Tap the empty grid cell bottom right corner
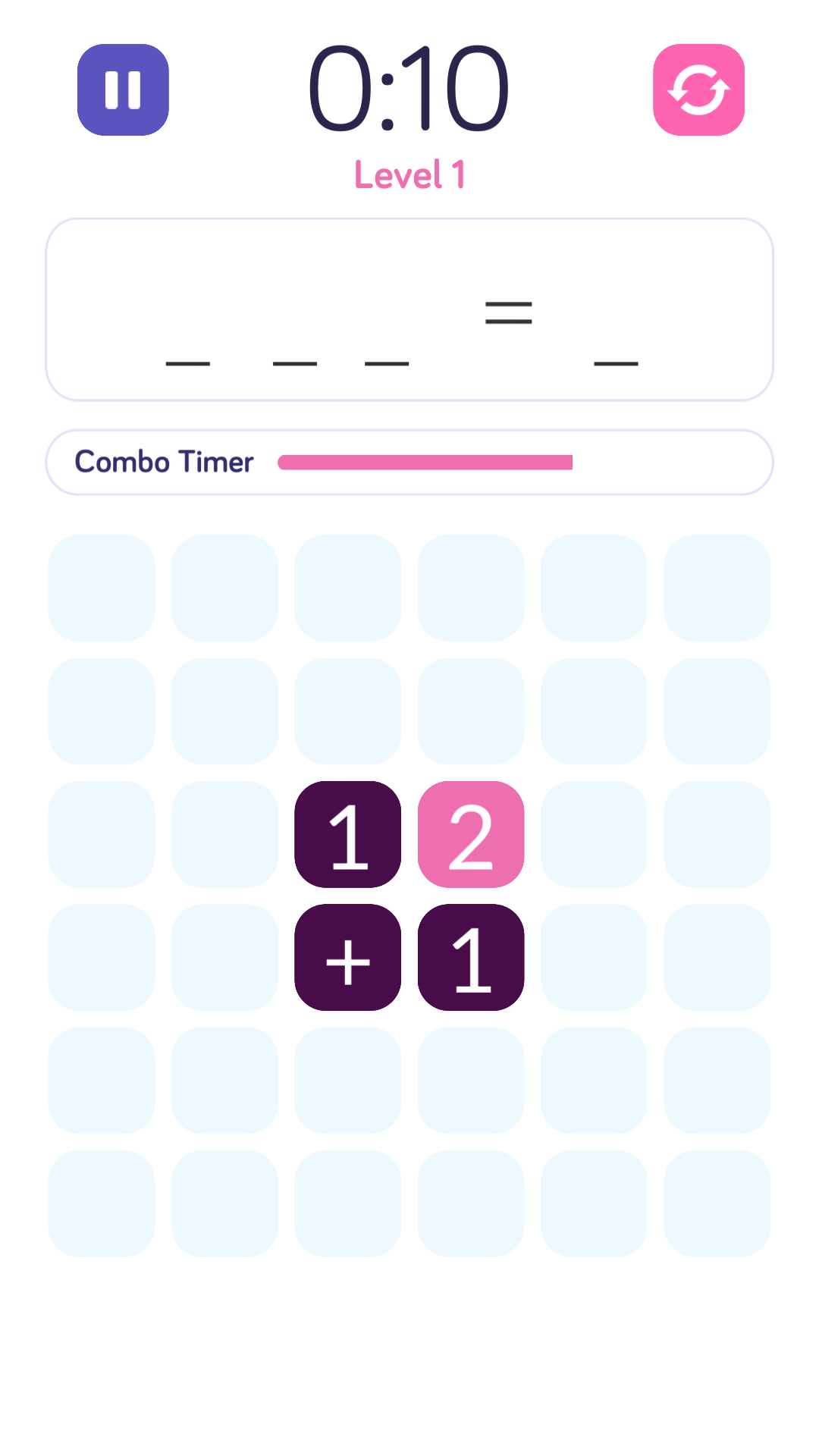 pos(717,1204)
